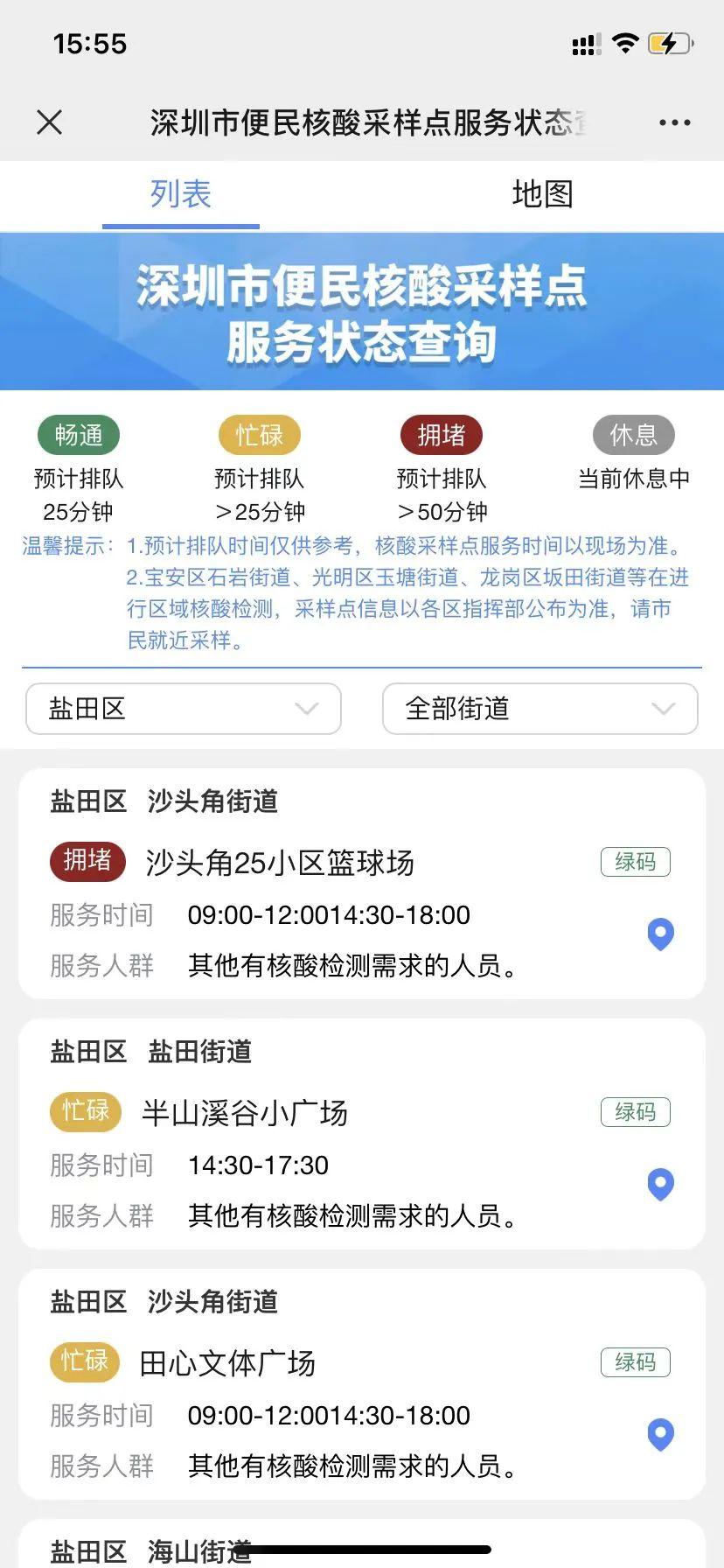The height and width of the screenshot is (1568, 724).
Task: Open the 田心文体广场 sampling site card
Action: 227,1364
